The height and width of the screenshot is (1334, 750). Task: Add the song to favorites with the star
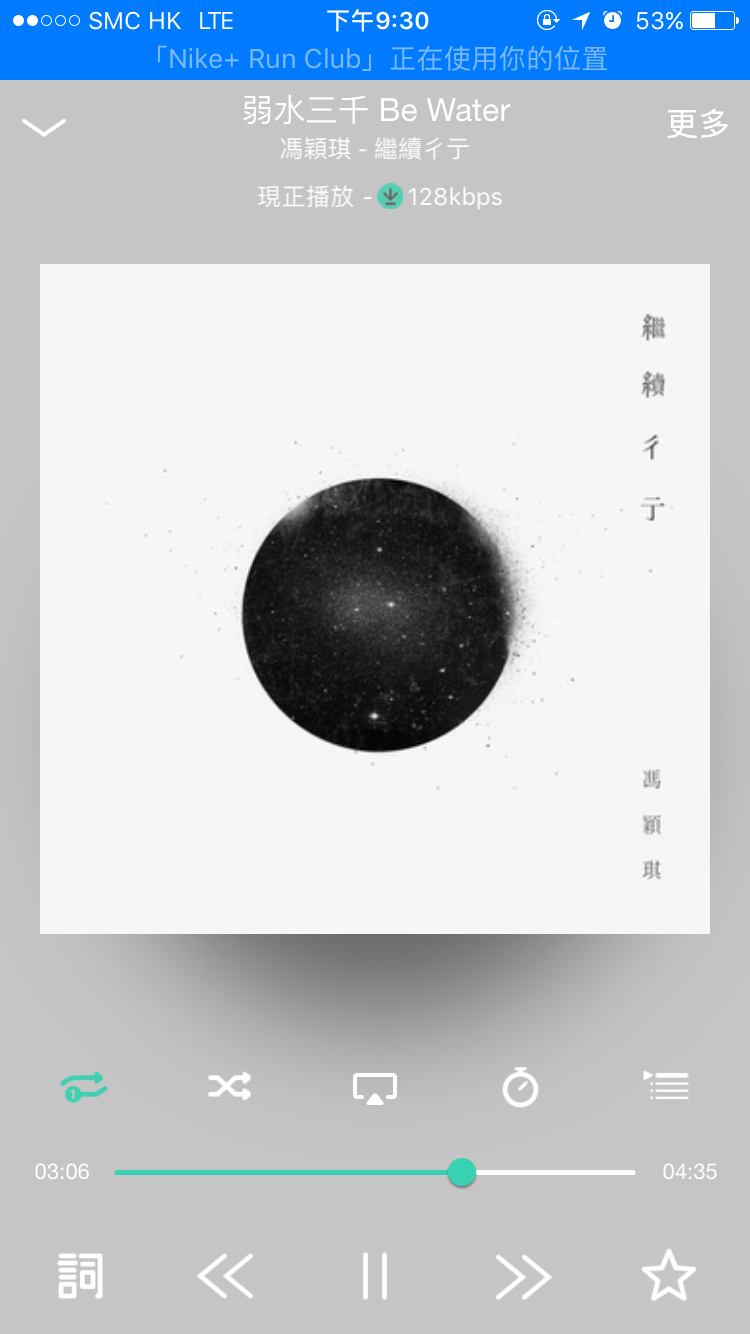click(x=668, y=1276)
